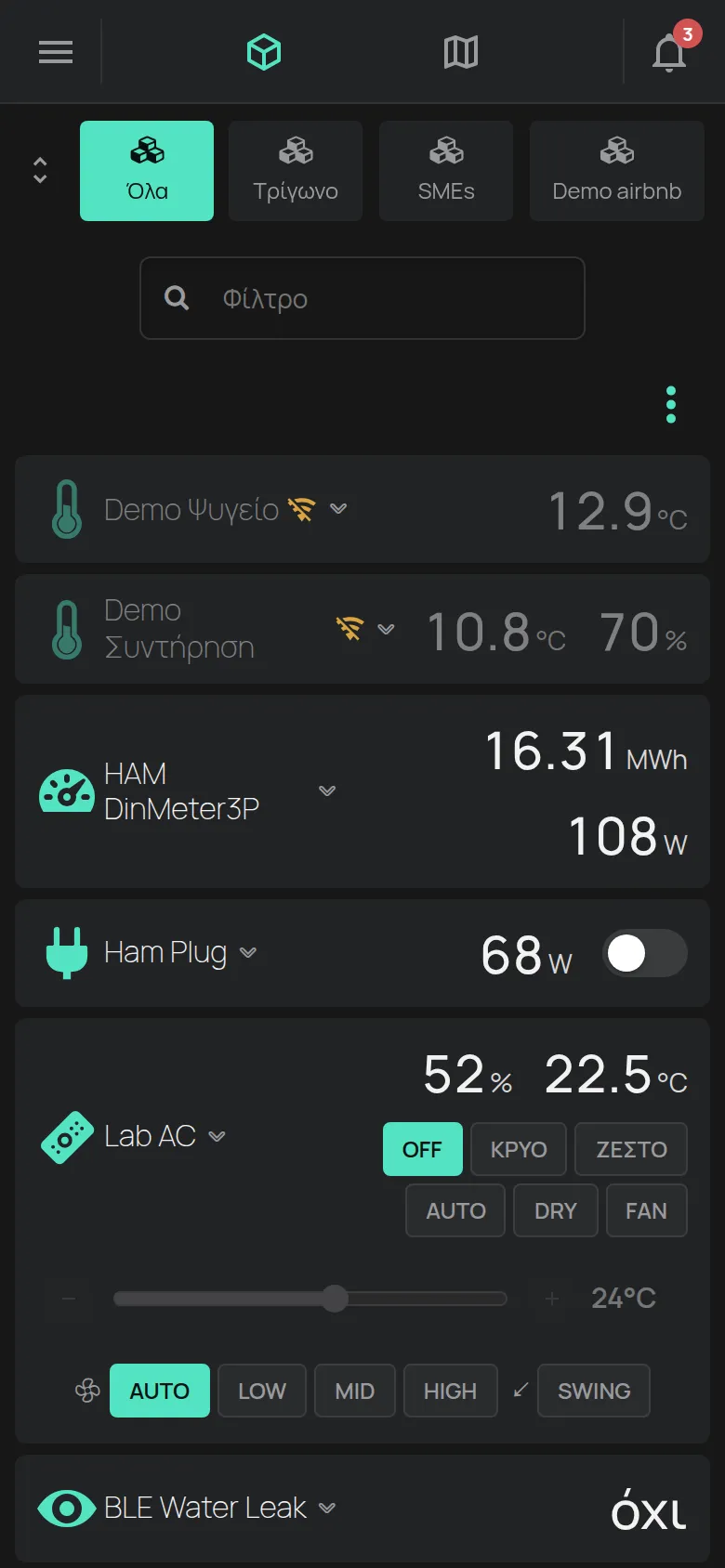Viewport: 725px width, 1568px height.
Task: Set Lab AC mode to DRY
Action: pos(556,1210)
